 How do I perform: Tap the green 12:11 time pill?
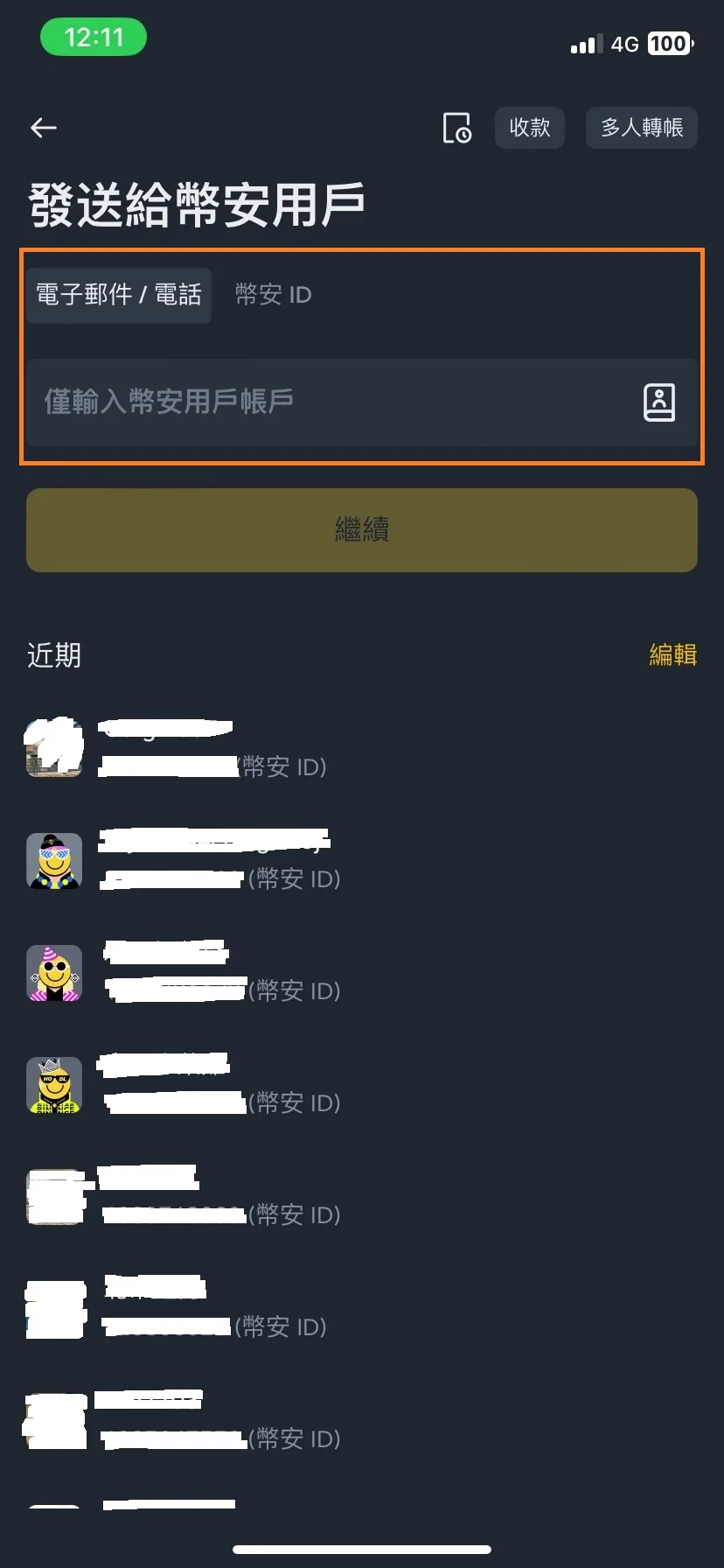click(93, 37)
